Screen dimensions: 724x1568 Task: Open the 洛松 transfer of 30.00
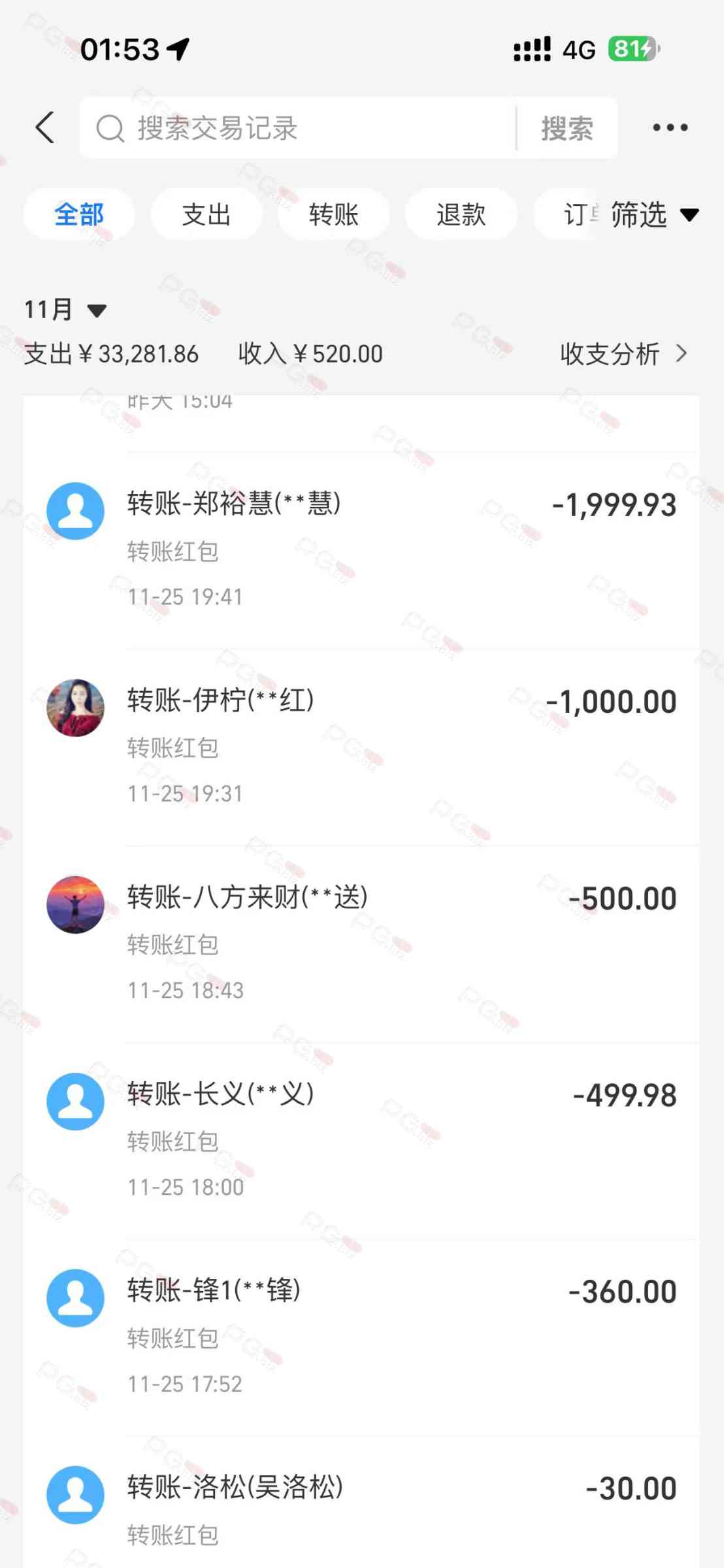361,1509
